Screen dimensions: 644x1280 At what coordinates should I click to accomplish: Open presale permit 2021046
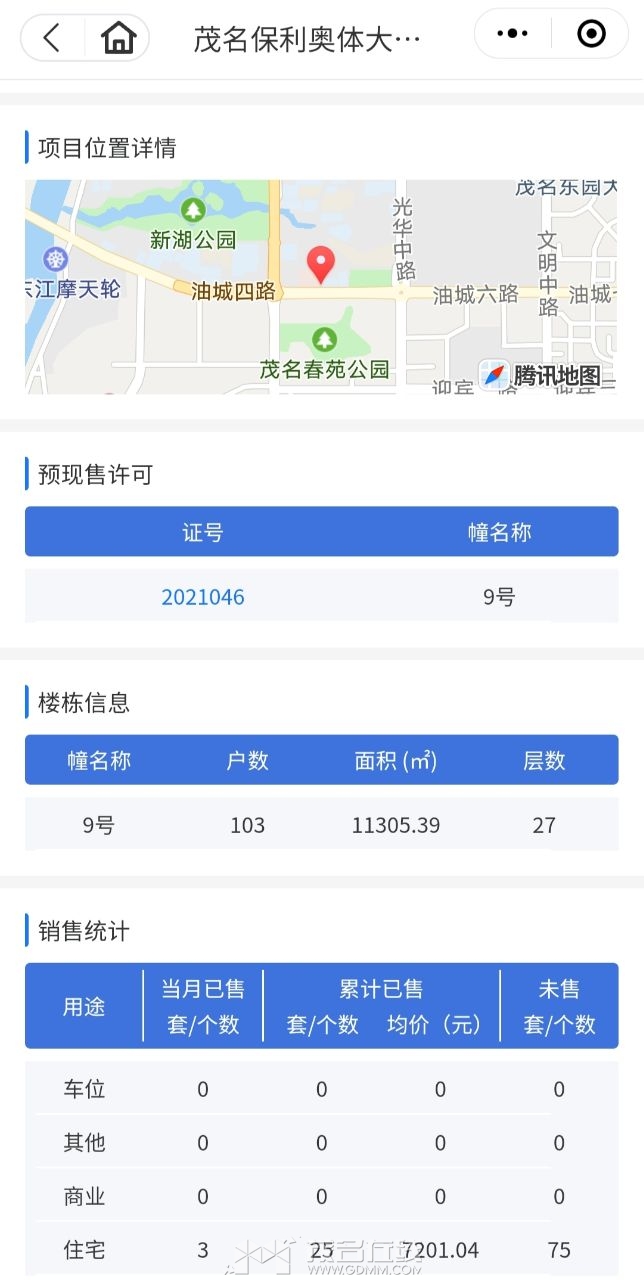tap(203, 597)
